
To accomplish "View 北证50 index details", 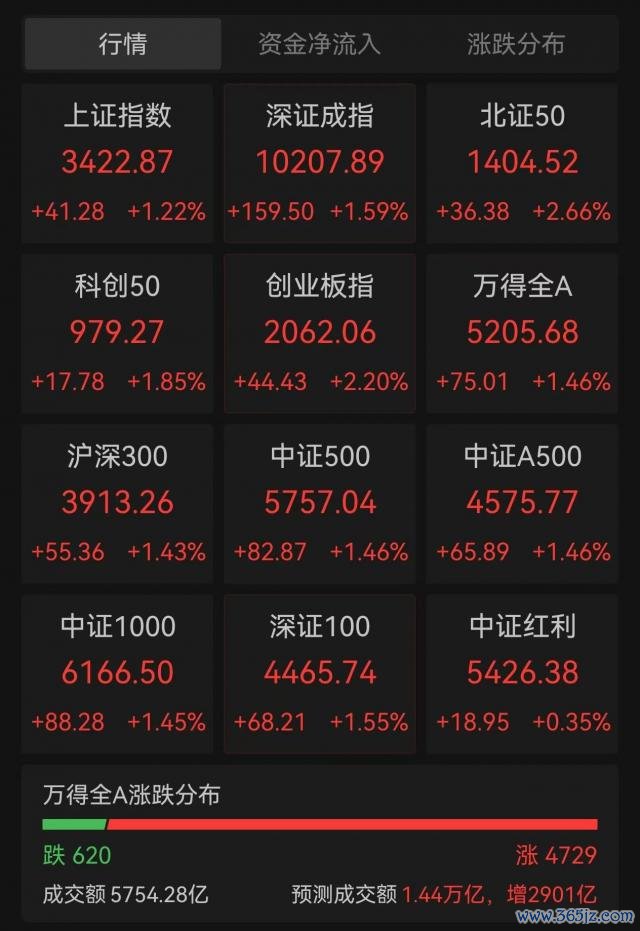I will click(522, 163).
